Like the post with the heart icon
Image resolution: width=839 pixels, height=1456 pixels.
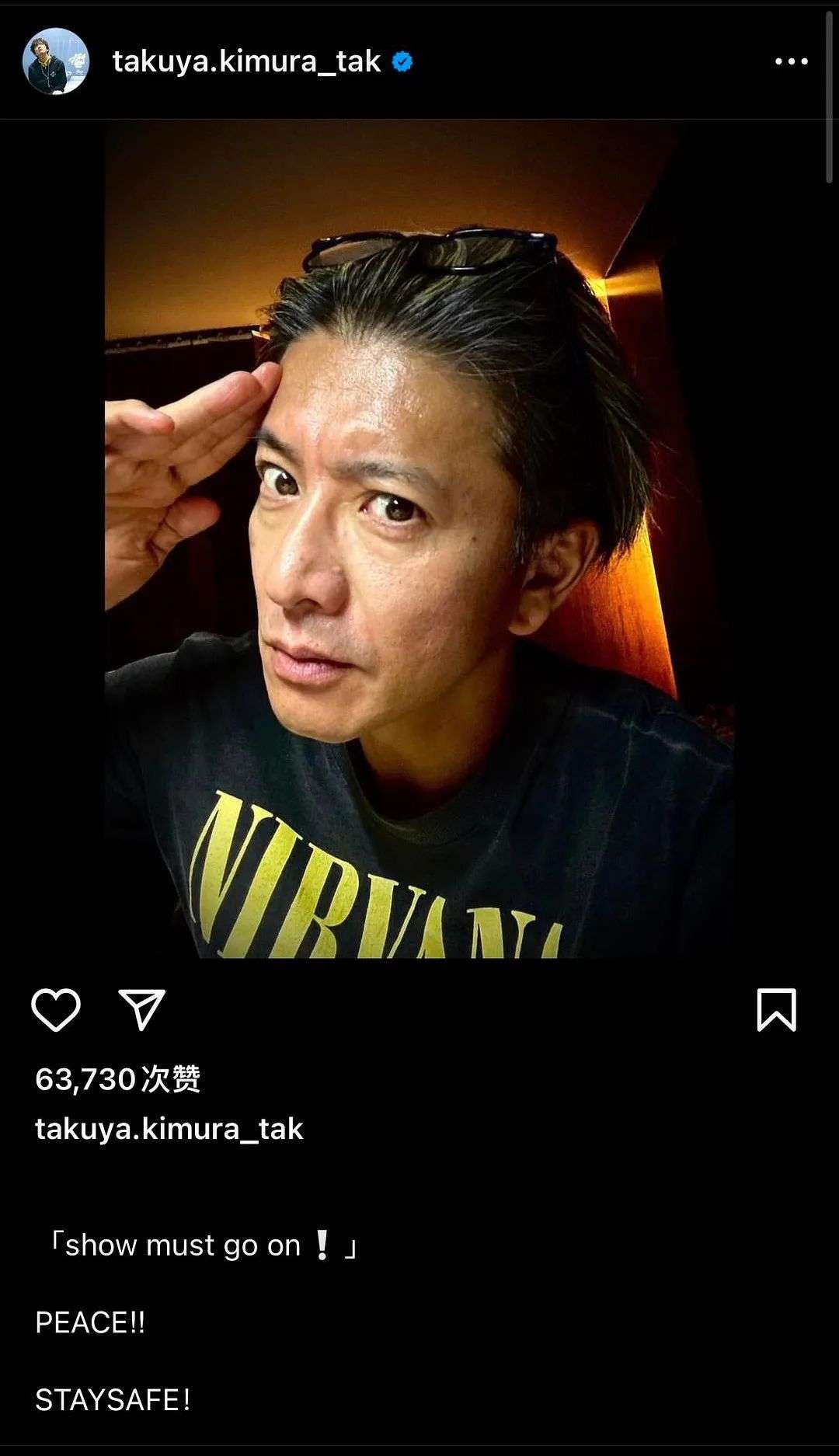coord(56,1010)
